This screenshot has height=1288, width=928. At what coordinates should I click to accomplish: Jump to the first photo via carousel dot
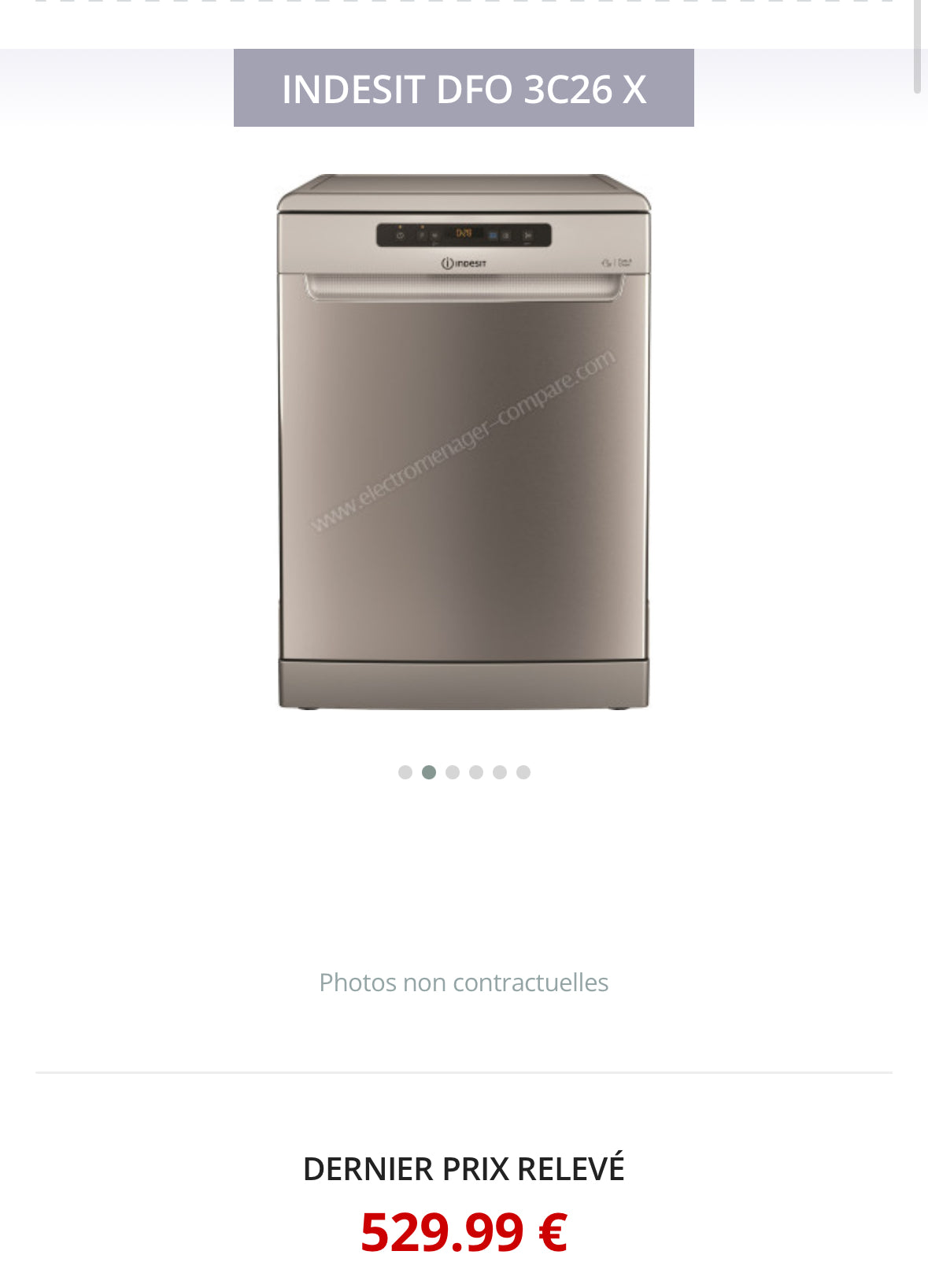point(405,772)
